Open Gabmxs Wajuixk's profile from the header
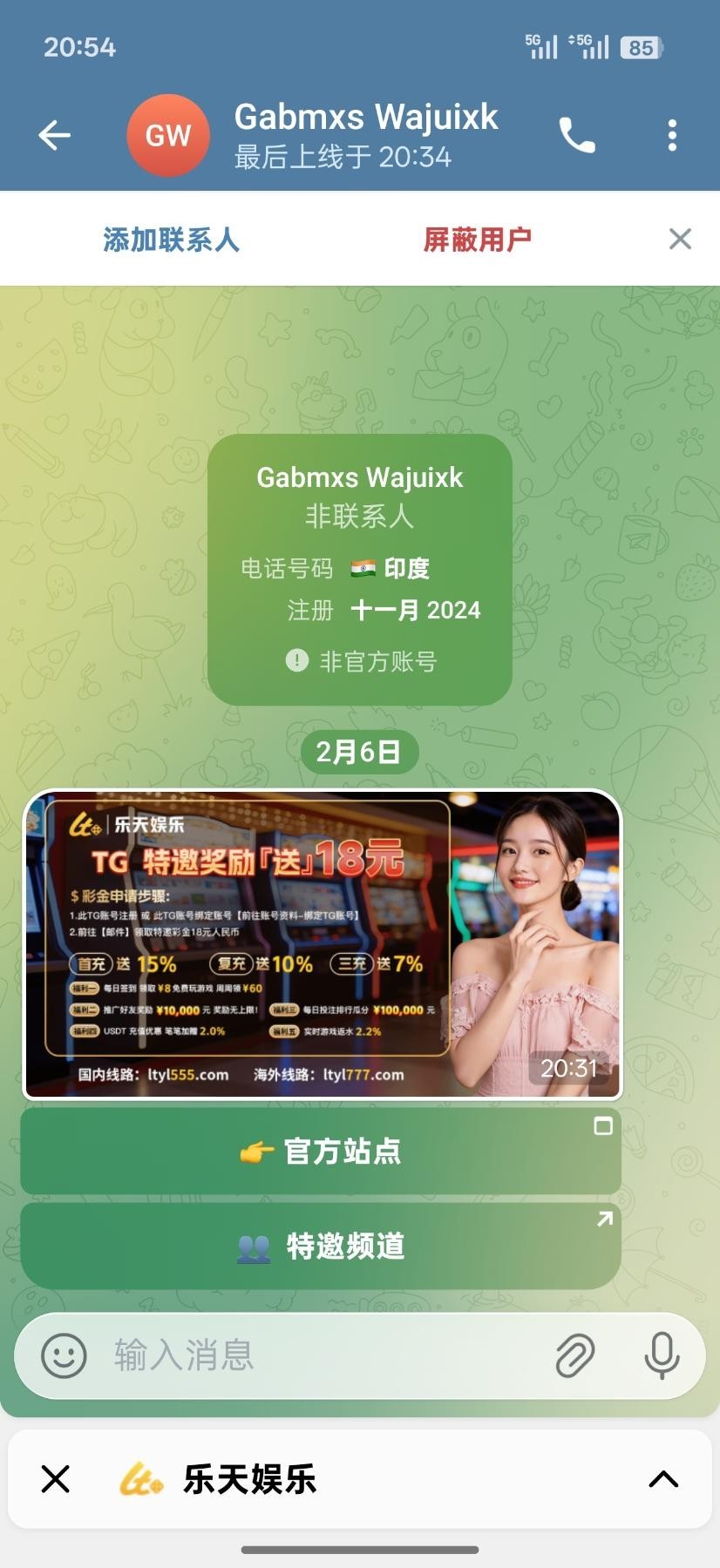 tap(364, 135)
